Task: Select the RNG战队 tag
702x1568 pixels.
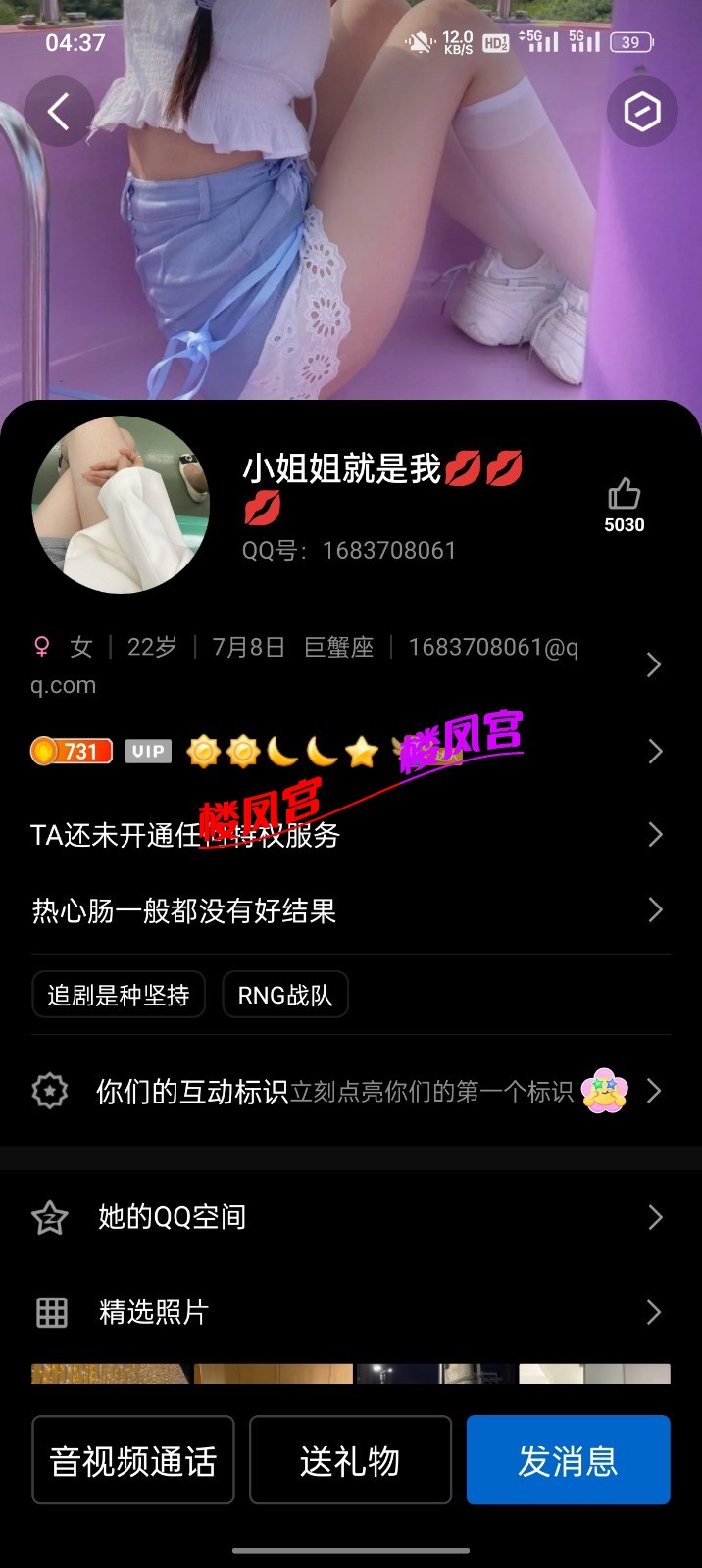Action: (285, 995)
